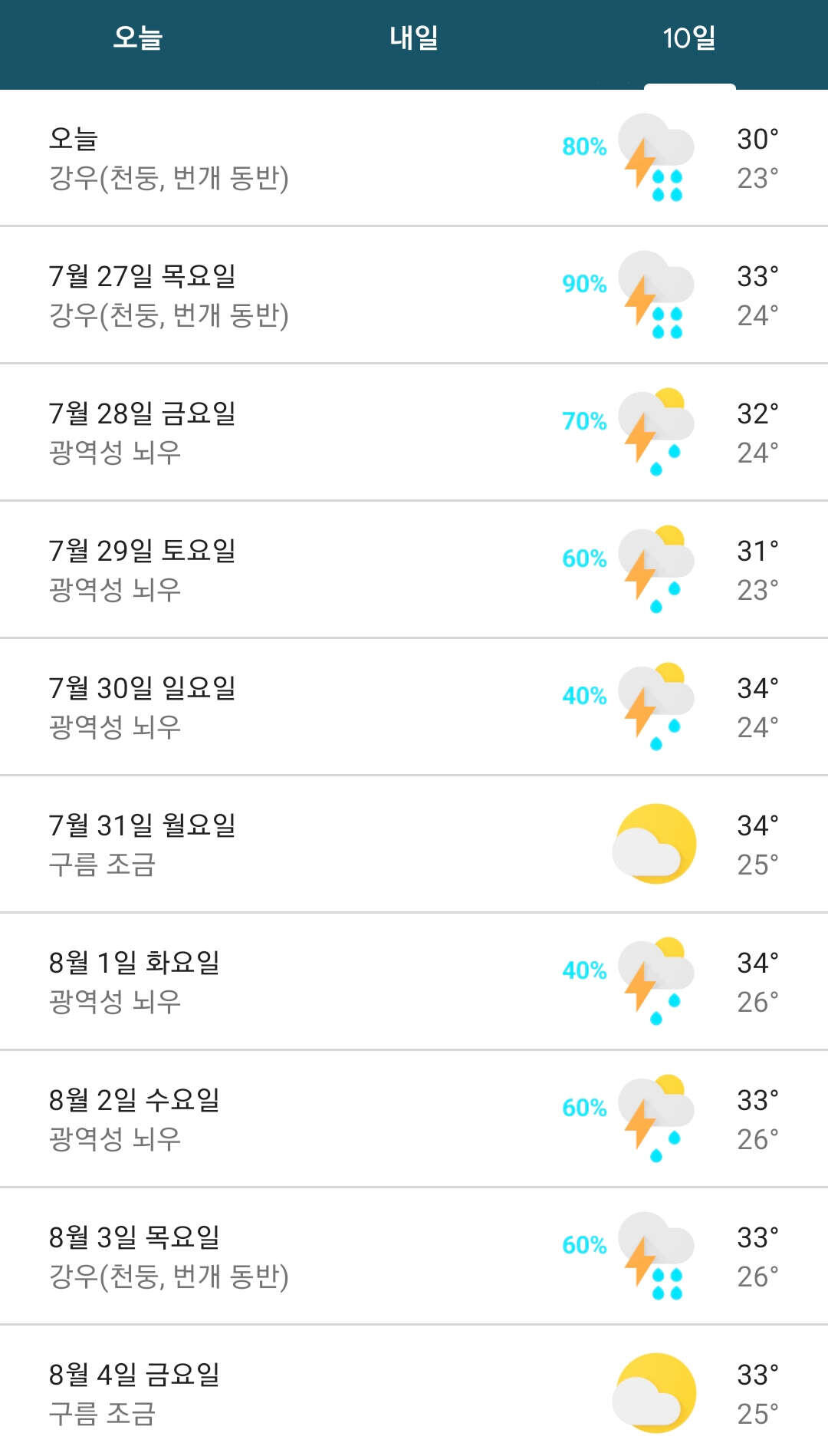
Task: View details for 8월 3일 목요일
Action: point(414,1257)
